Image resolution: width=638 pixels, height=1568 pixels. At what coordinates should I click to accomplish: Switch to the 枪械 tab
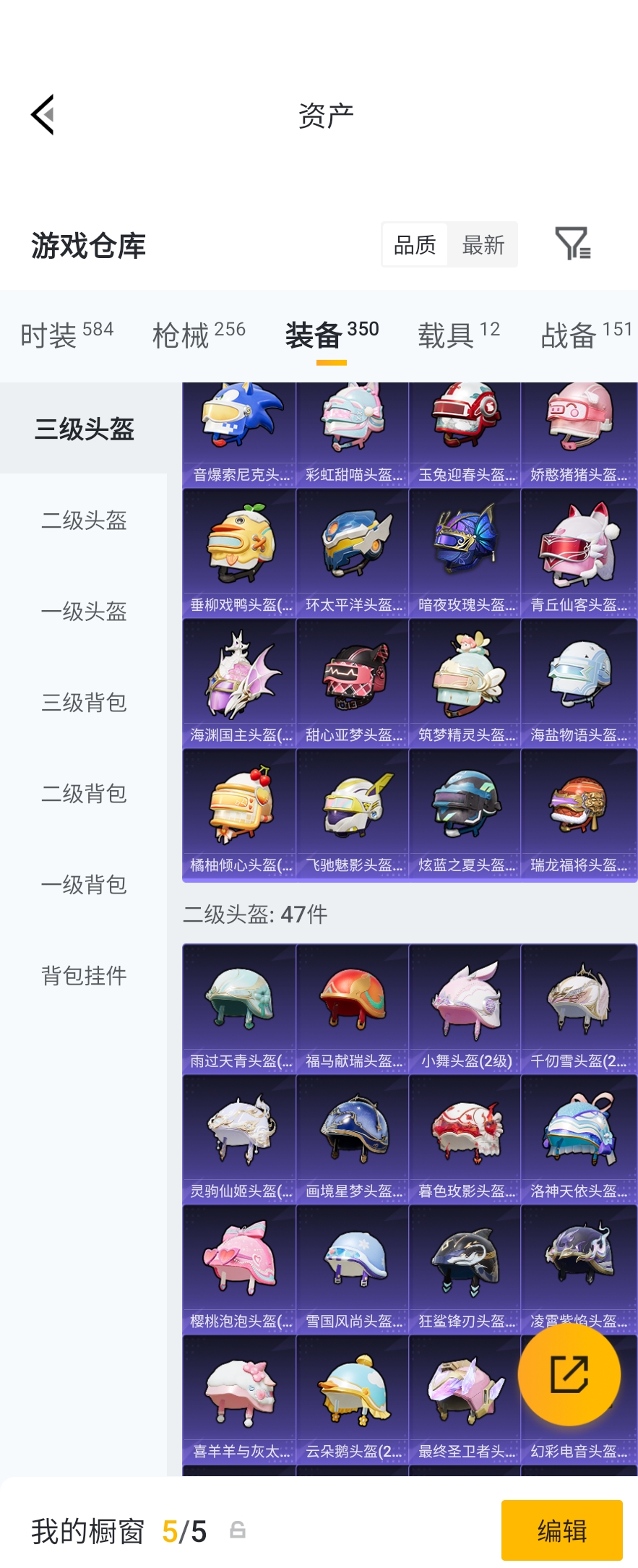199,335
